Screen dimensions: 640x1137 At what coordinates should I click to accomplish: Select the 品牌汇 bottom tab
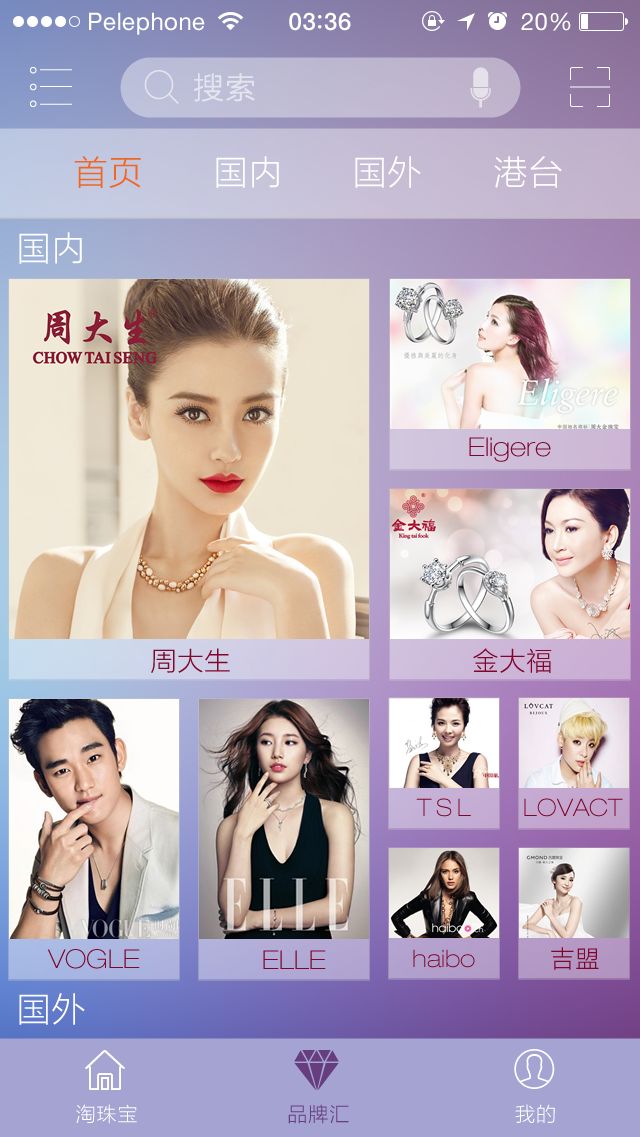318,1087
